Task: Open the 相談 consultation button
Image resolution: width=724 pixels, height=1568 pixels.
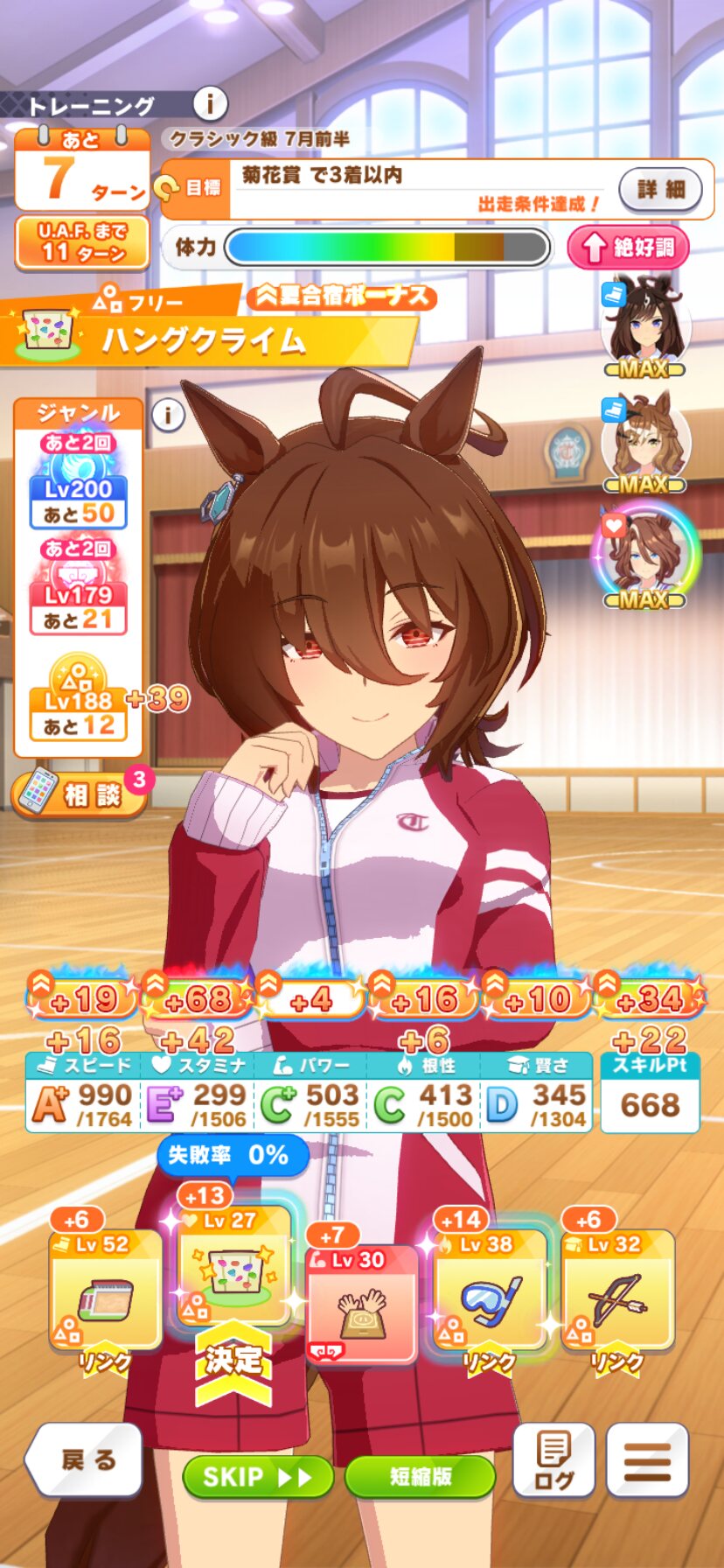Action: coord(79,794)
